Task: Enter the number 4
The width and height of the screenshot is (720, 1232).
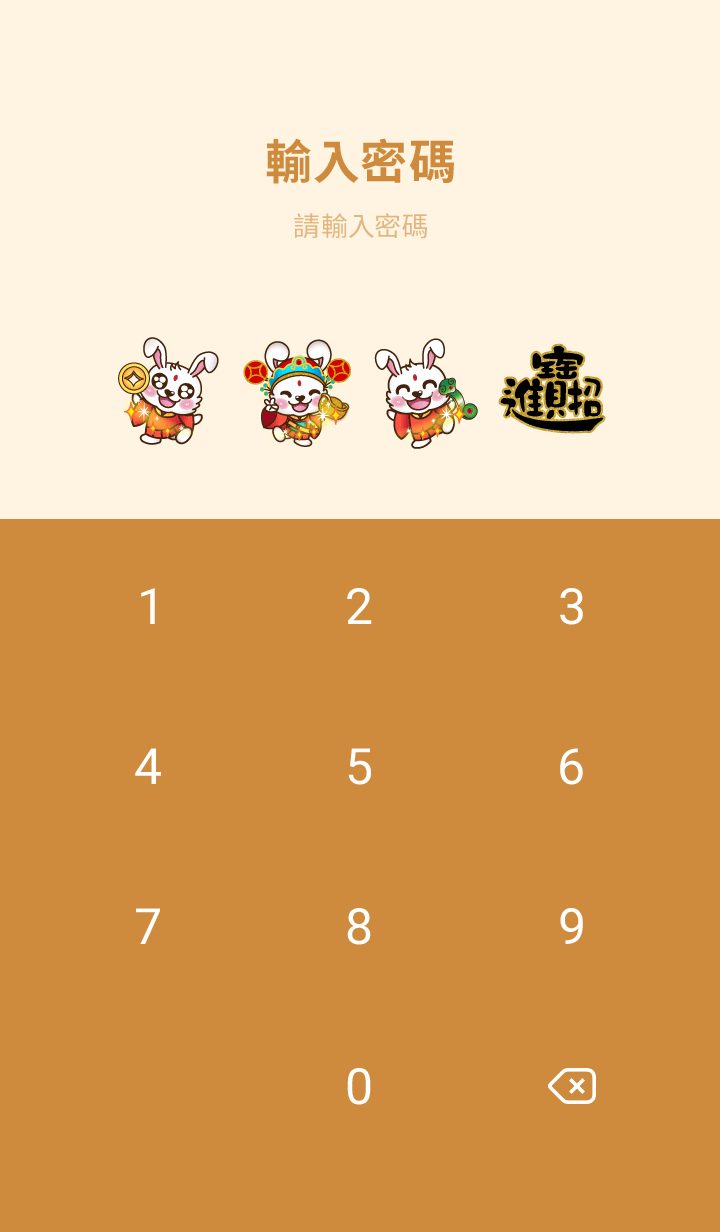Action: pos(149,767)
